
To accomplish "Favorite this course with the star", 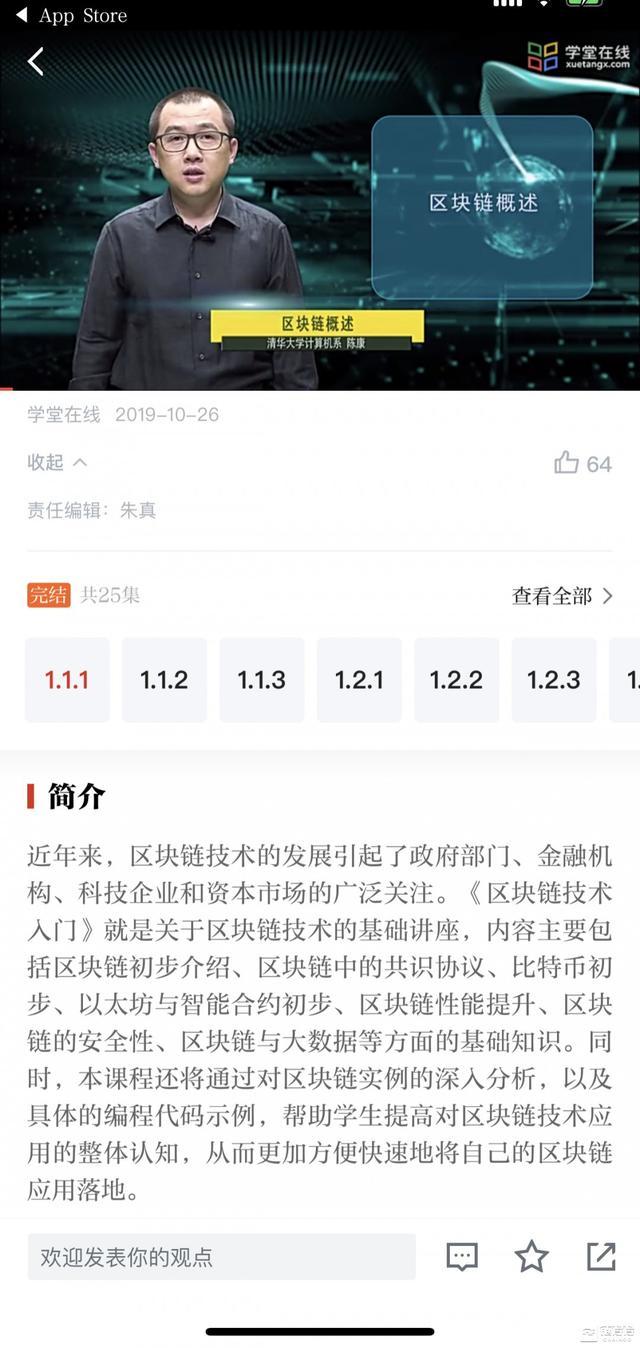I will point(531,1257).
